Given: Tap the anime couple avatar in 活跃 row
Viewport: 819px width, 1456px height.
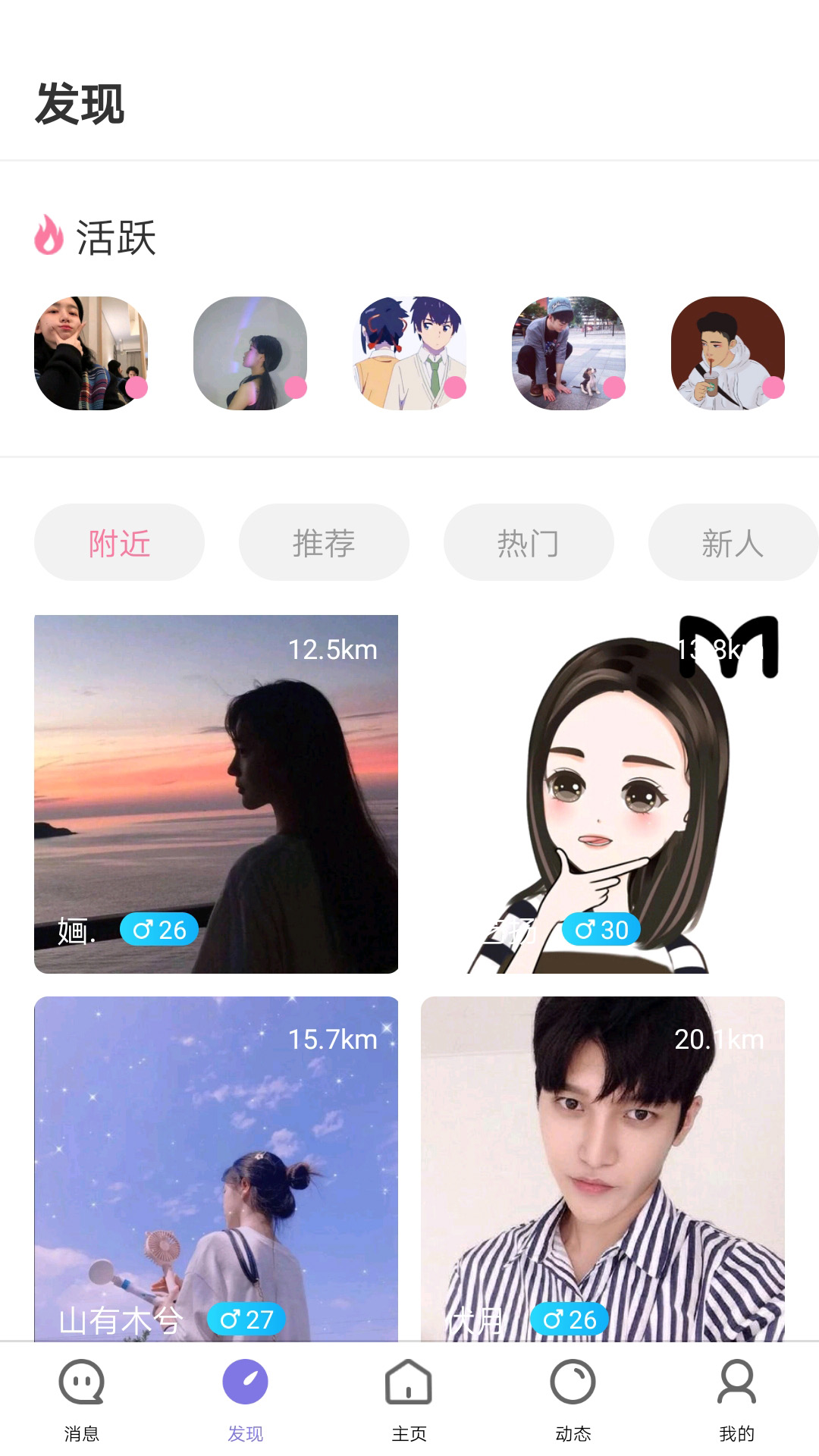Looking at the screenshot, I should [x=409, y=352].
